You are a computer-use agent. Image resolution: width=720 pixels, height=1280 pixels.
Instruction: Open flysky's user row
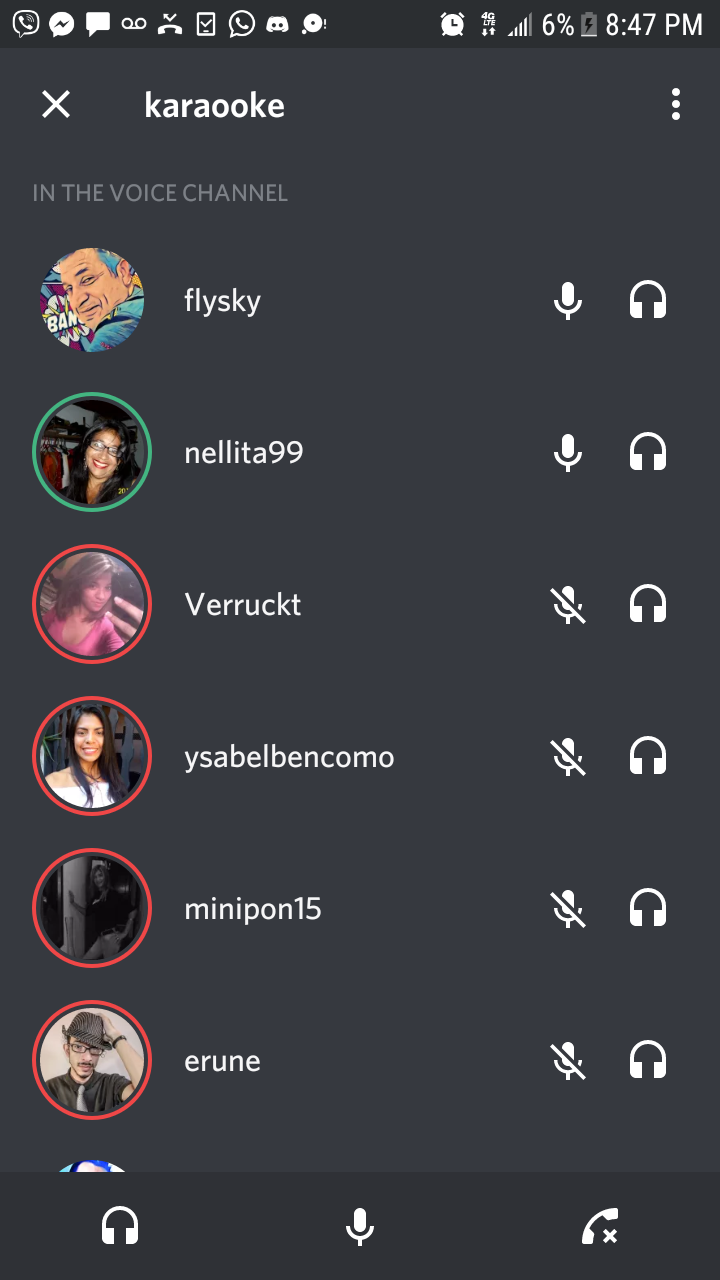coord(360,300)
